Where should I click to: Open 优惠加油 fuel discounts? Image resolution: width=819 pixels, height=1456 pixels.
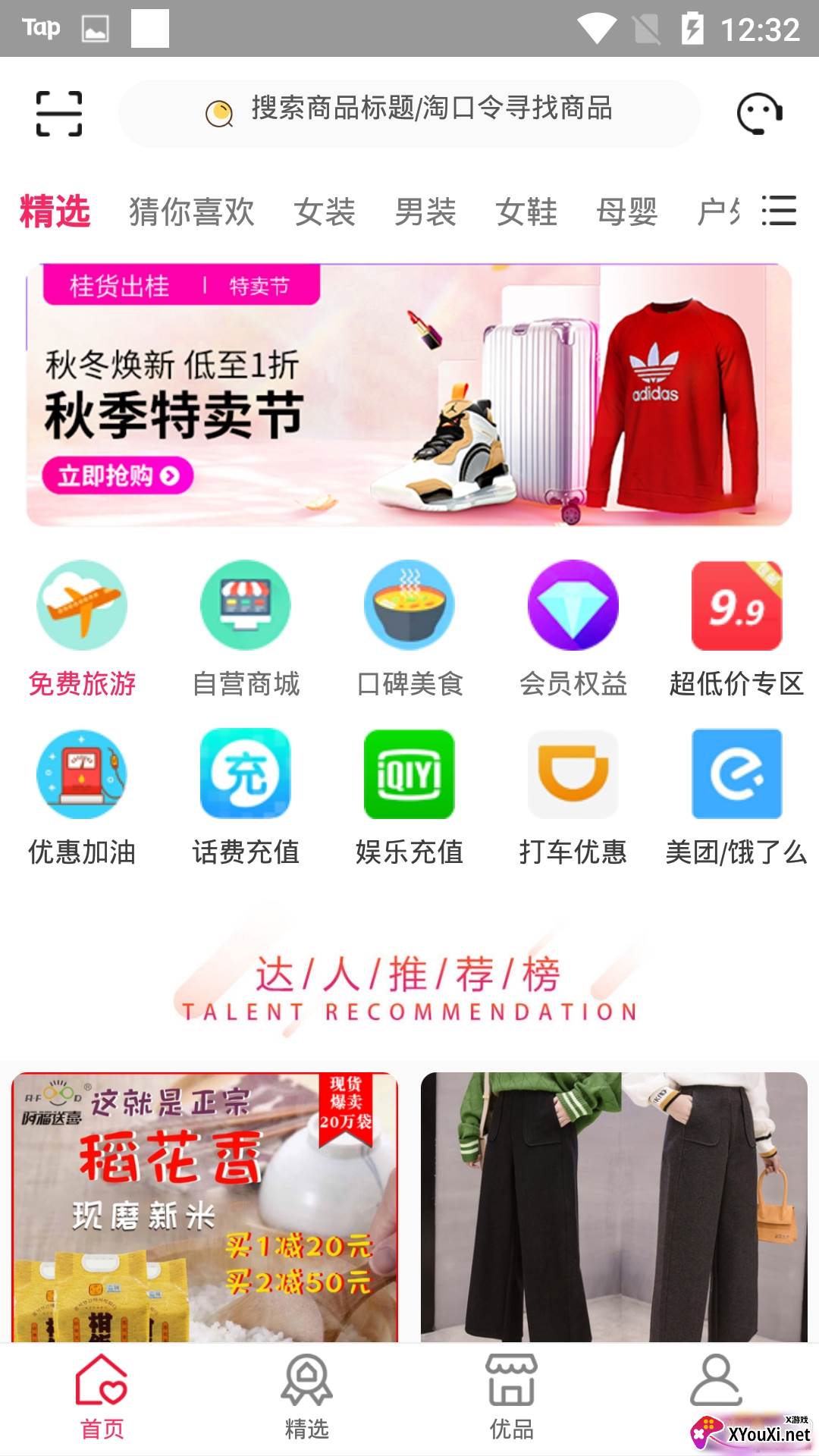pos(82,798)
